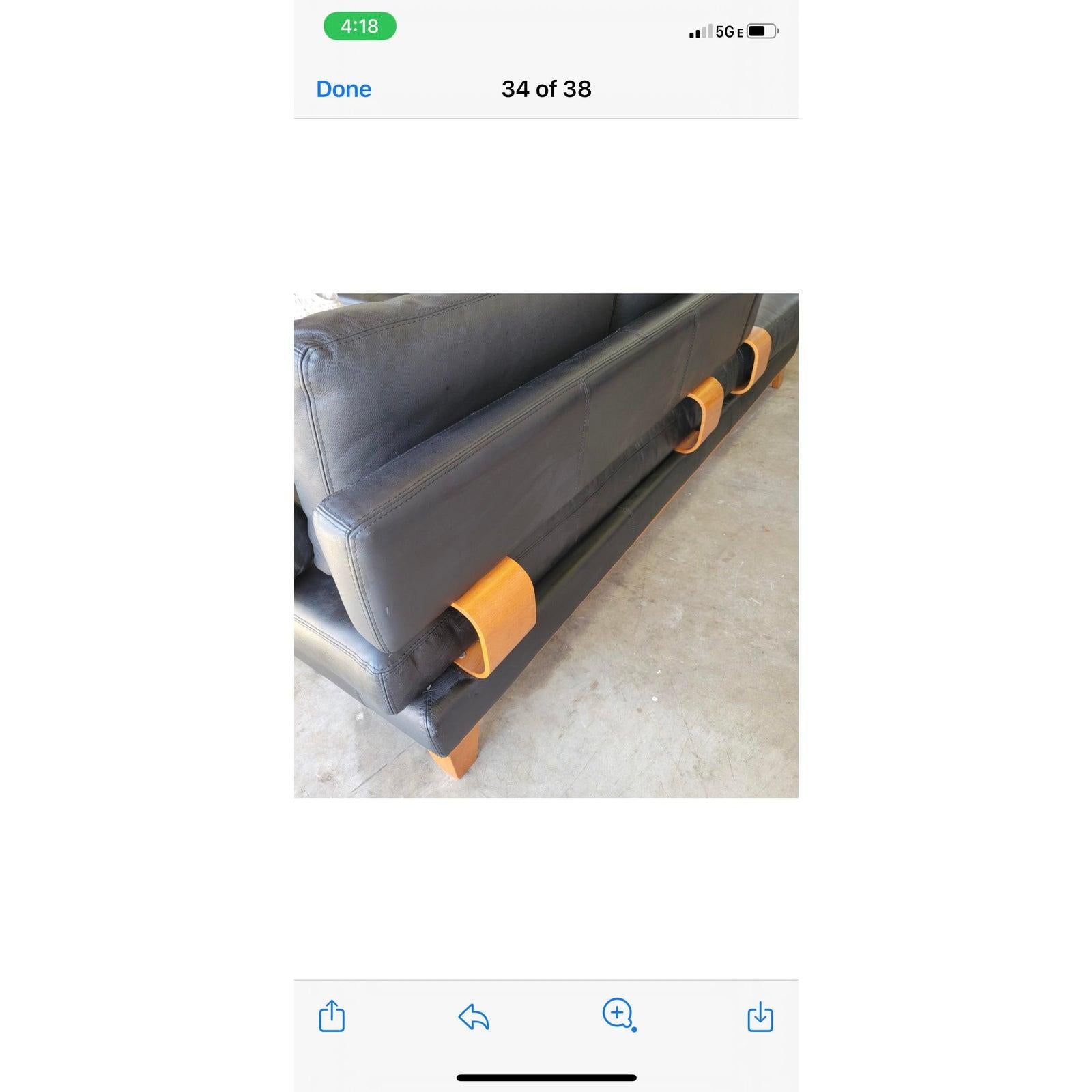Save the image with download icon
The width and height of the screenshot is (1092, 1092).
point(760,1016)
